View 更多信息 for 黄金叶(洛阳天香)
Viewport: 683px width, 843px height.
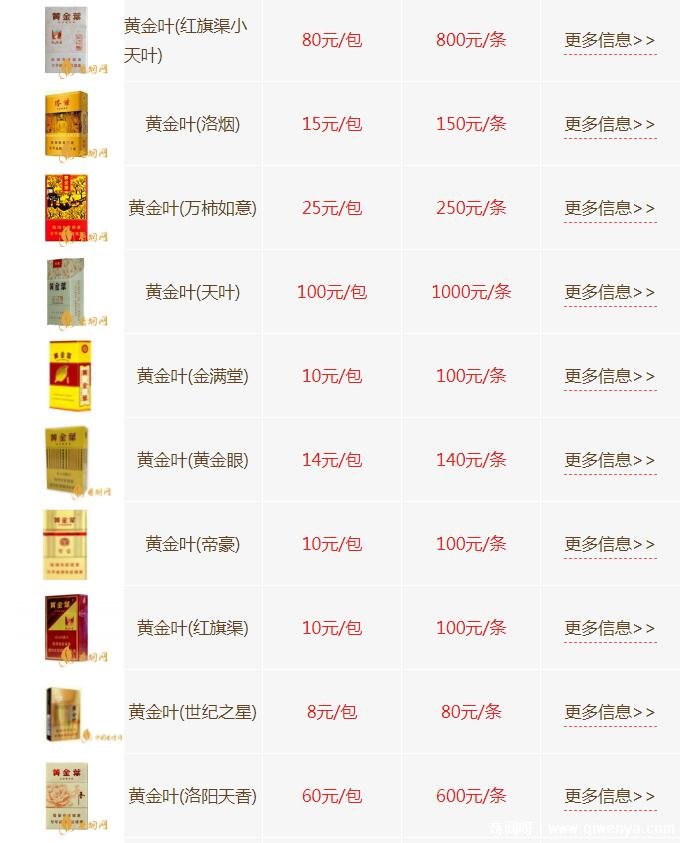(610, 796)
